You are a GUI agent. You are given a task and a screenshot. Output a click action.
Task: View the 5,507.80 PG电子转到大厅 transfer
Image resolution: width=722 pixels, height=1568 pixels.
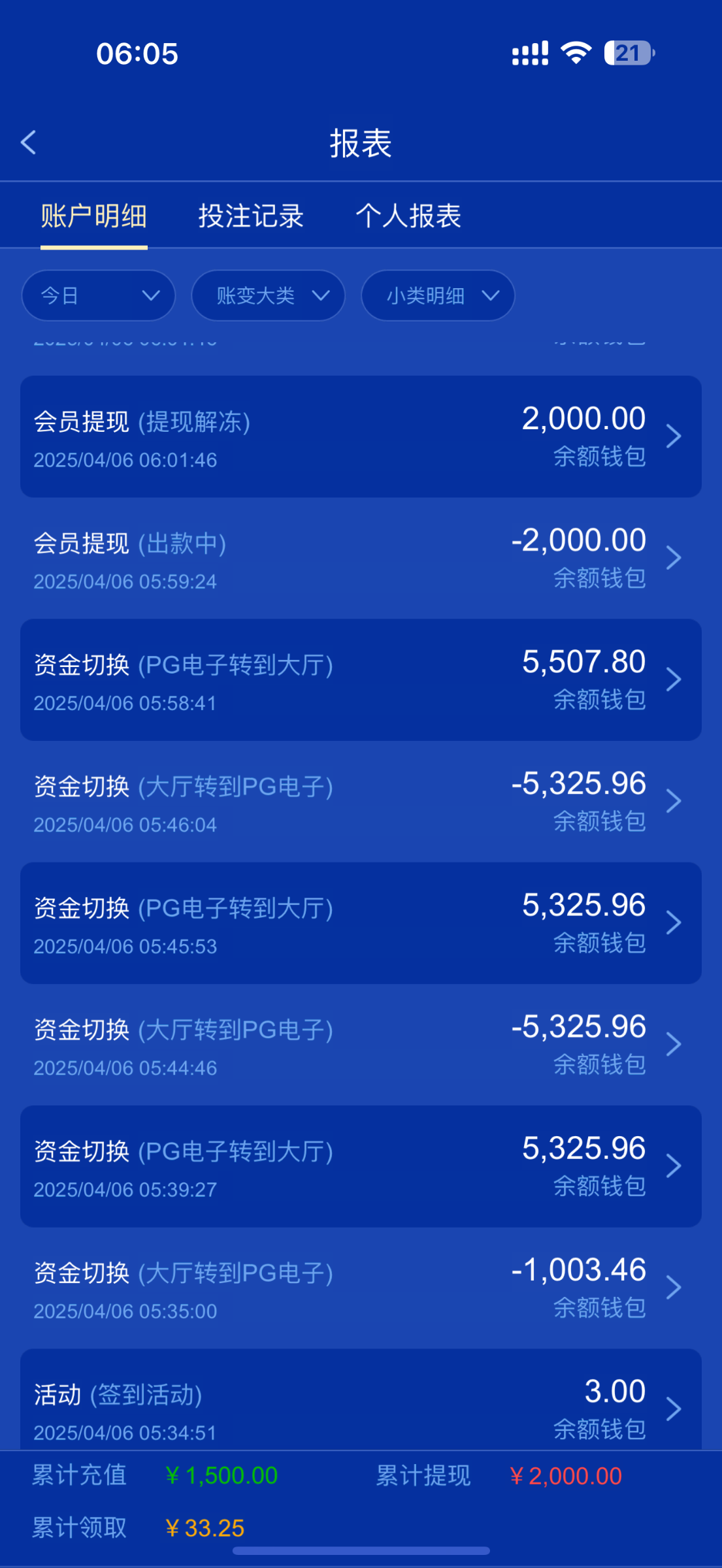(361, 679)
